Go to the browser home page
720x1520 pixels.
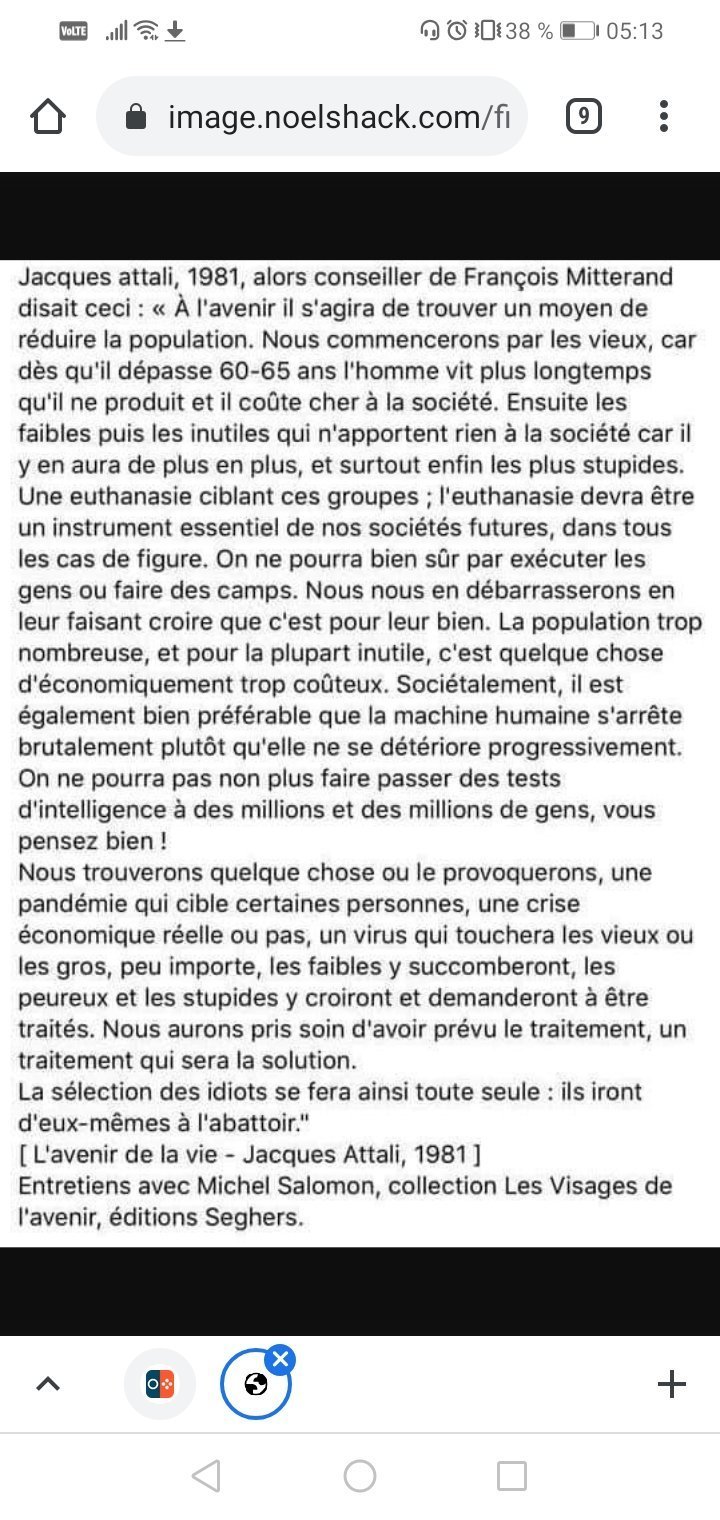coord(48,117)
